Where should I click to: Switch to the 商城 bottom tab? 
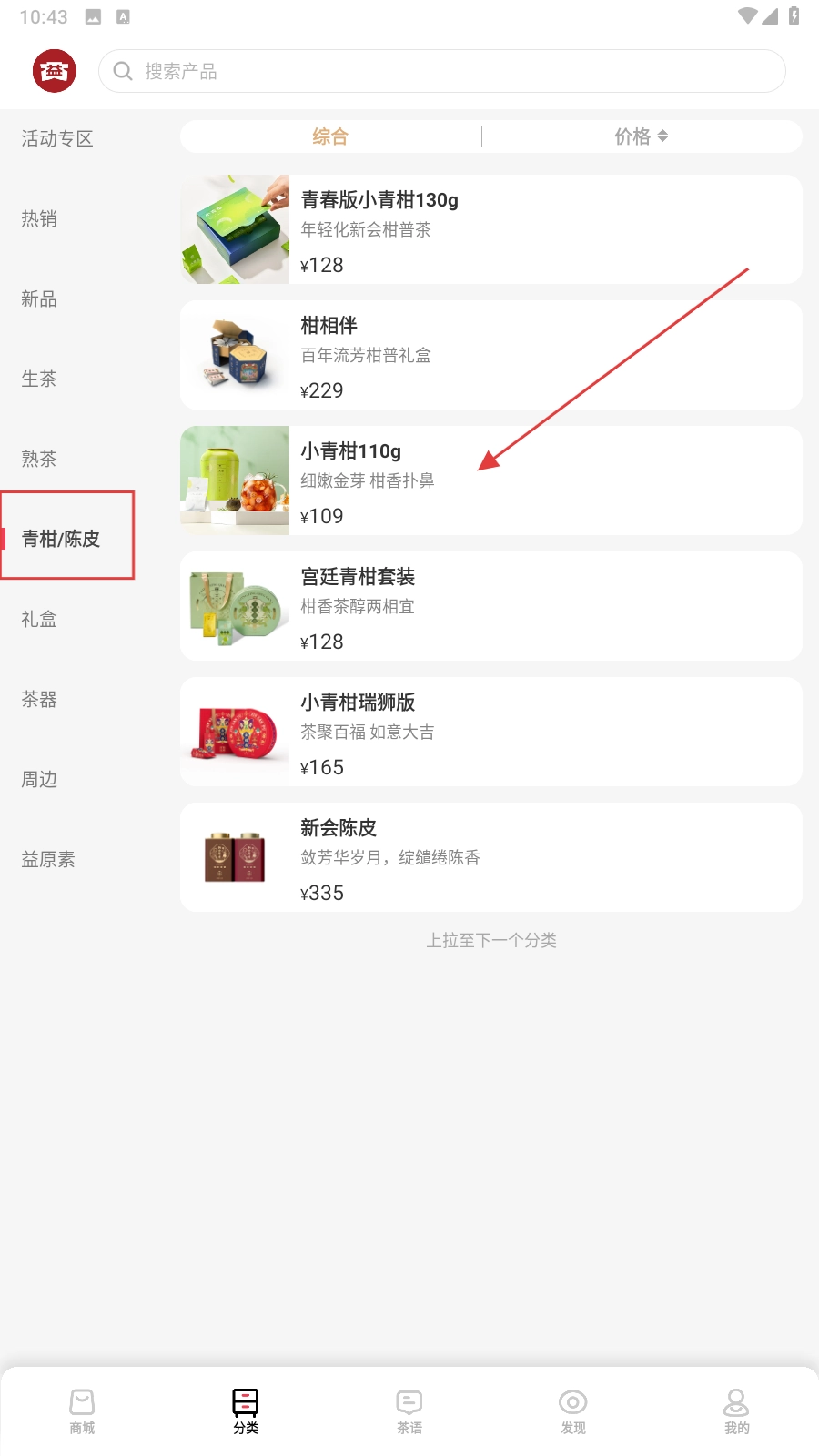point(82,1410)
